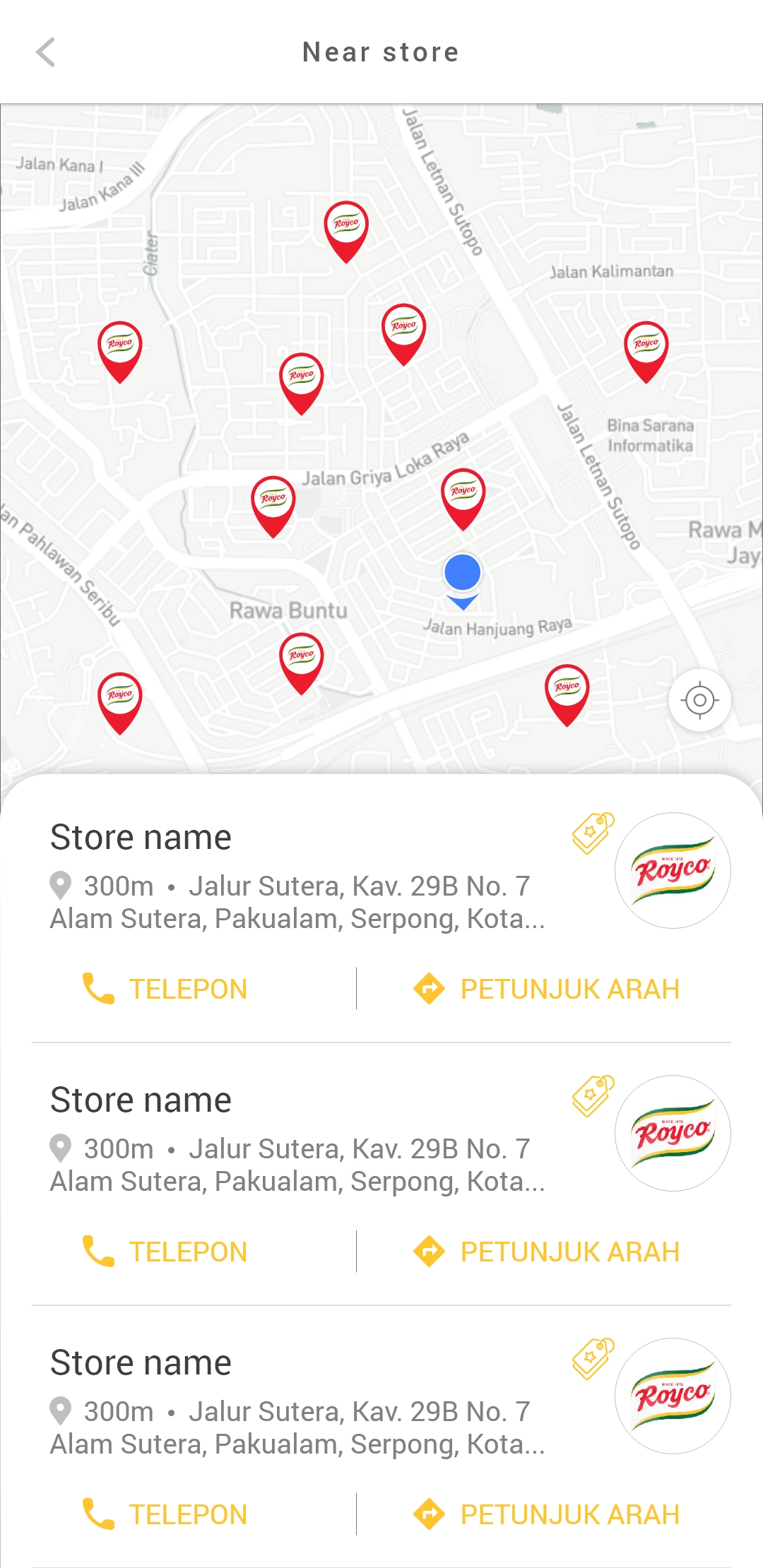763x1568 pixels.
Task: Open PETUNJUK ARAH for the third store
Action: (x=546, y=1514)
